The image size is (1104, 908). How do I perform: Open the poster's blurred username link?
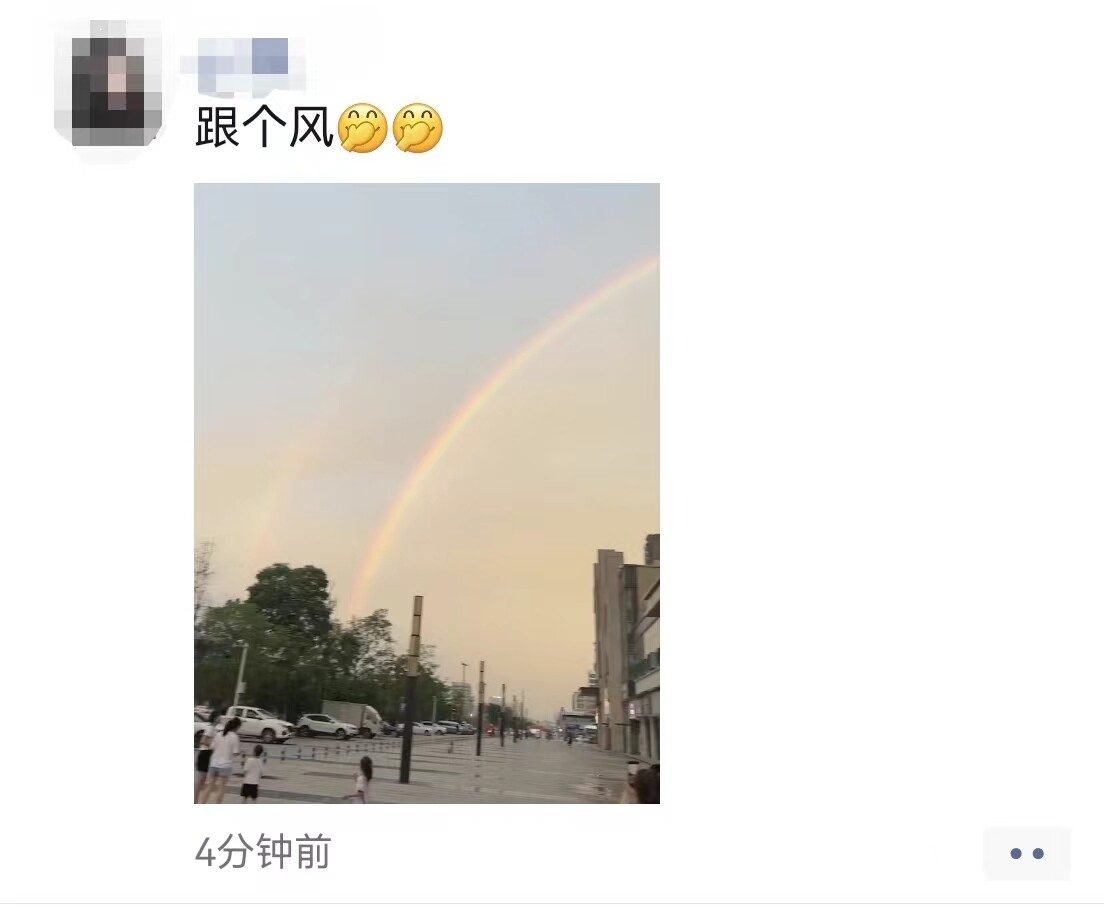pos(244,60)
